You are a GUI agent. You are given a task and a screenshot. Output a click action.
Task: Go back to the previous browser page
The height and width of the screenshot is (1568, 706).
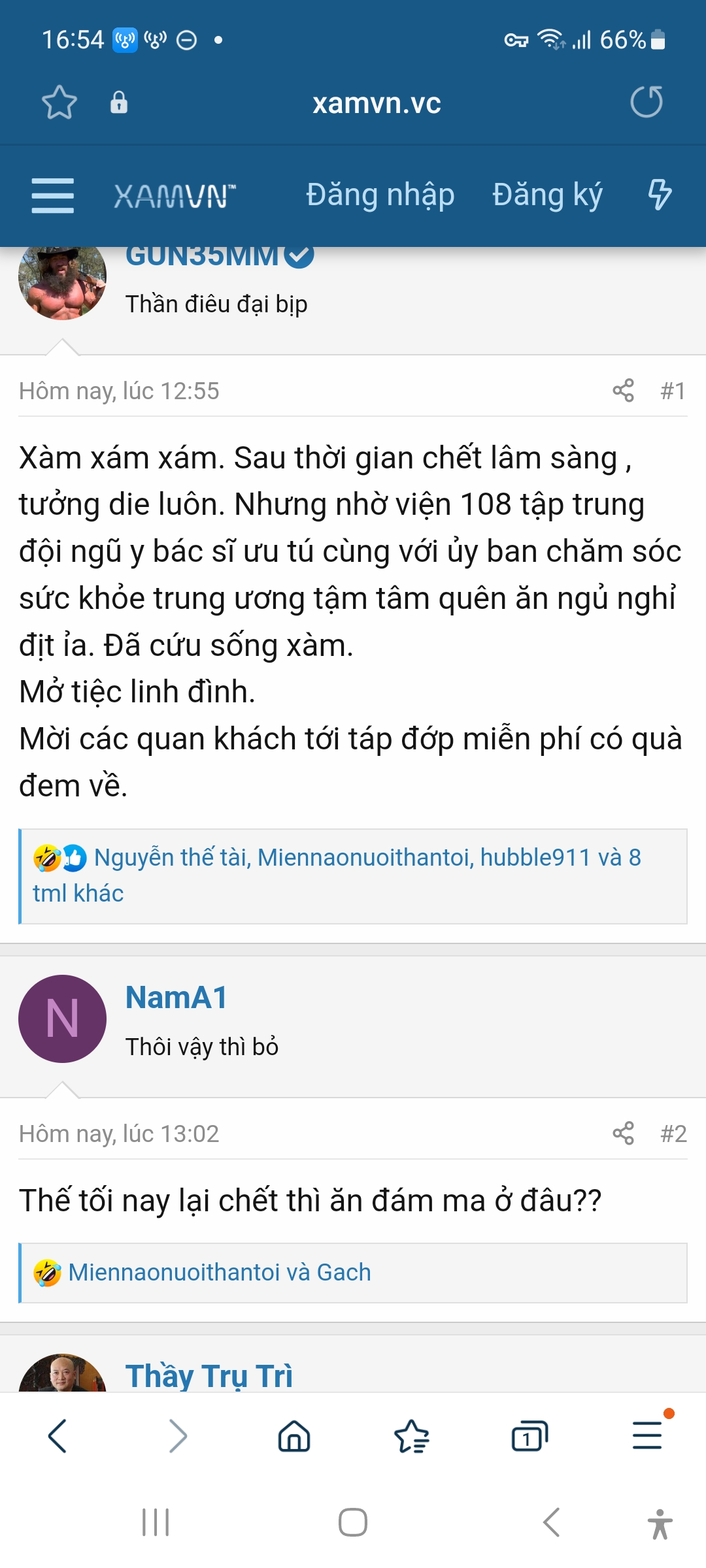(58, 1436)
